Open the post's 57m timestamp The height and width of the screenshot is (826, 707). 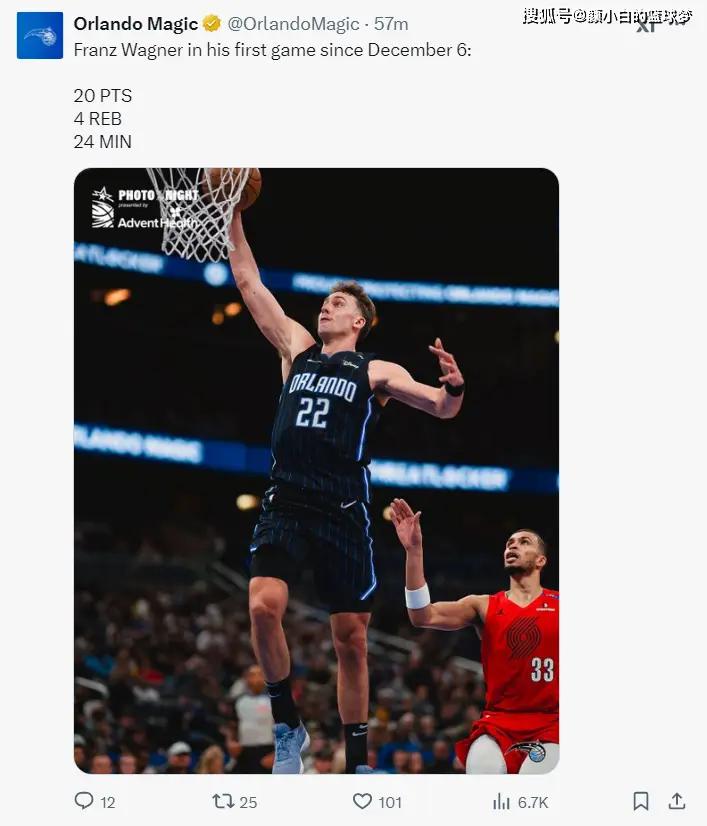click(x=392, y=24)
